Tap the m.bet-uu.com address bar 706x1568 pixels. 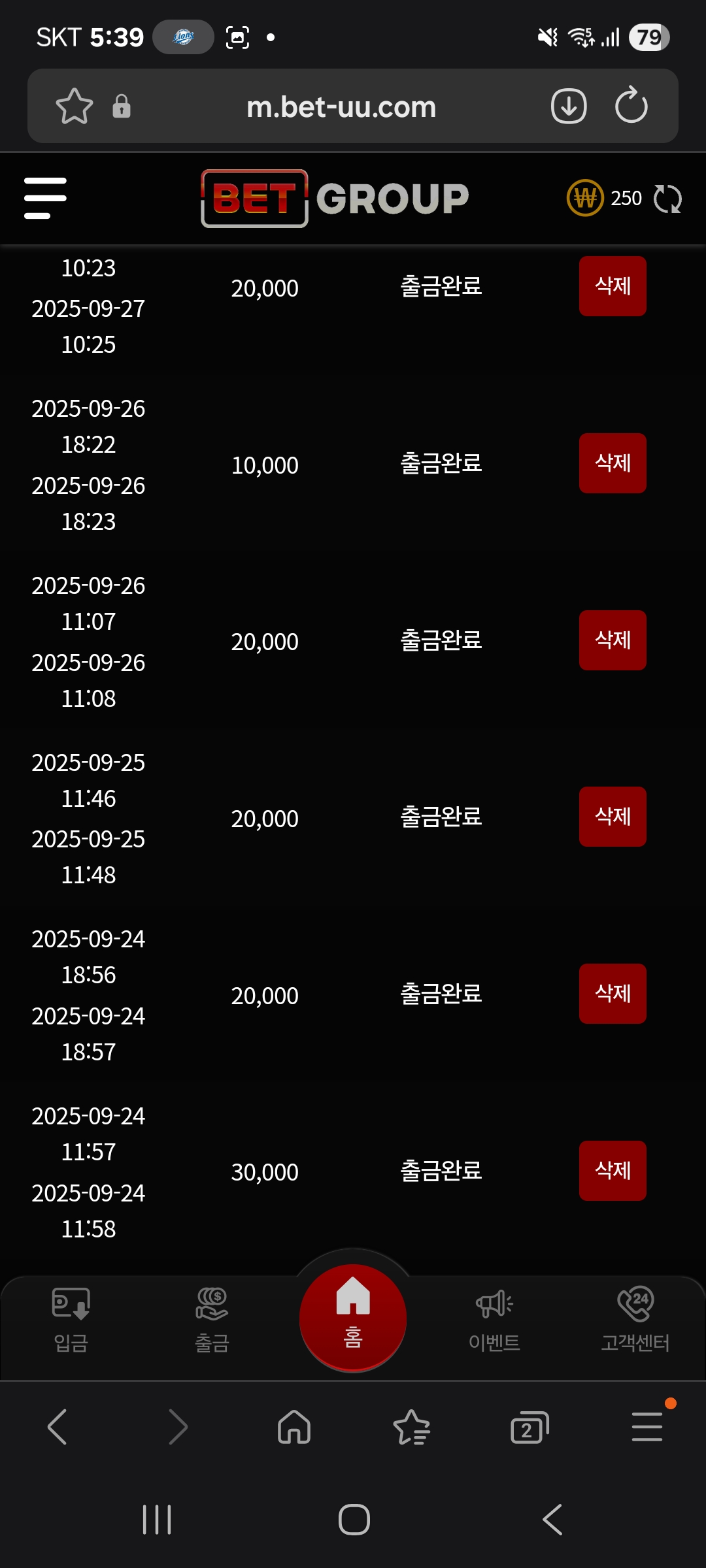pyautogui.click(x=341, y=107)
